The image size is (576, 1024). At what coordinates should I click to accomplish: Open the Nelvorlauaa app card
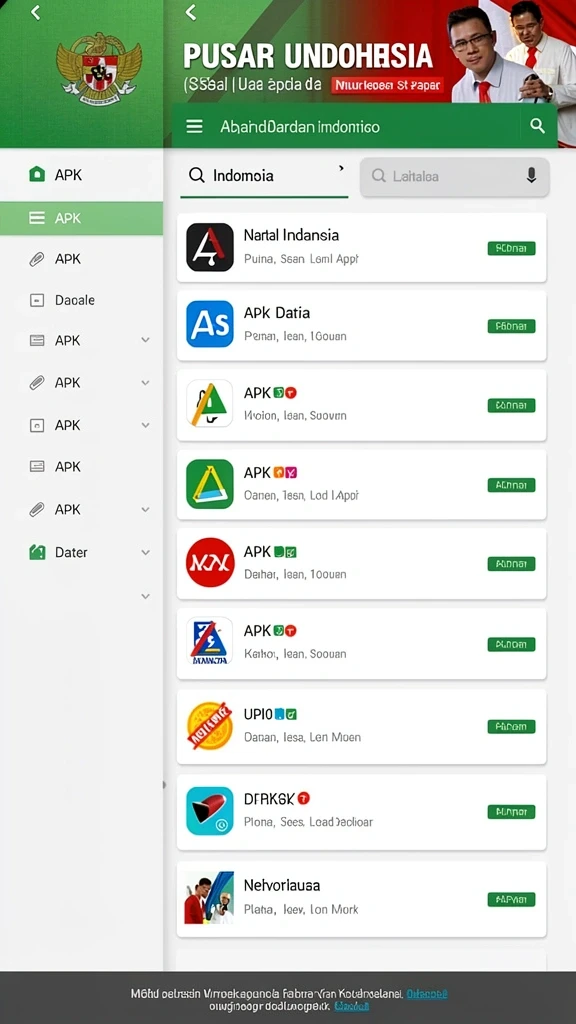pyautogui.click(x=362, y=899)
